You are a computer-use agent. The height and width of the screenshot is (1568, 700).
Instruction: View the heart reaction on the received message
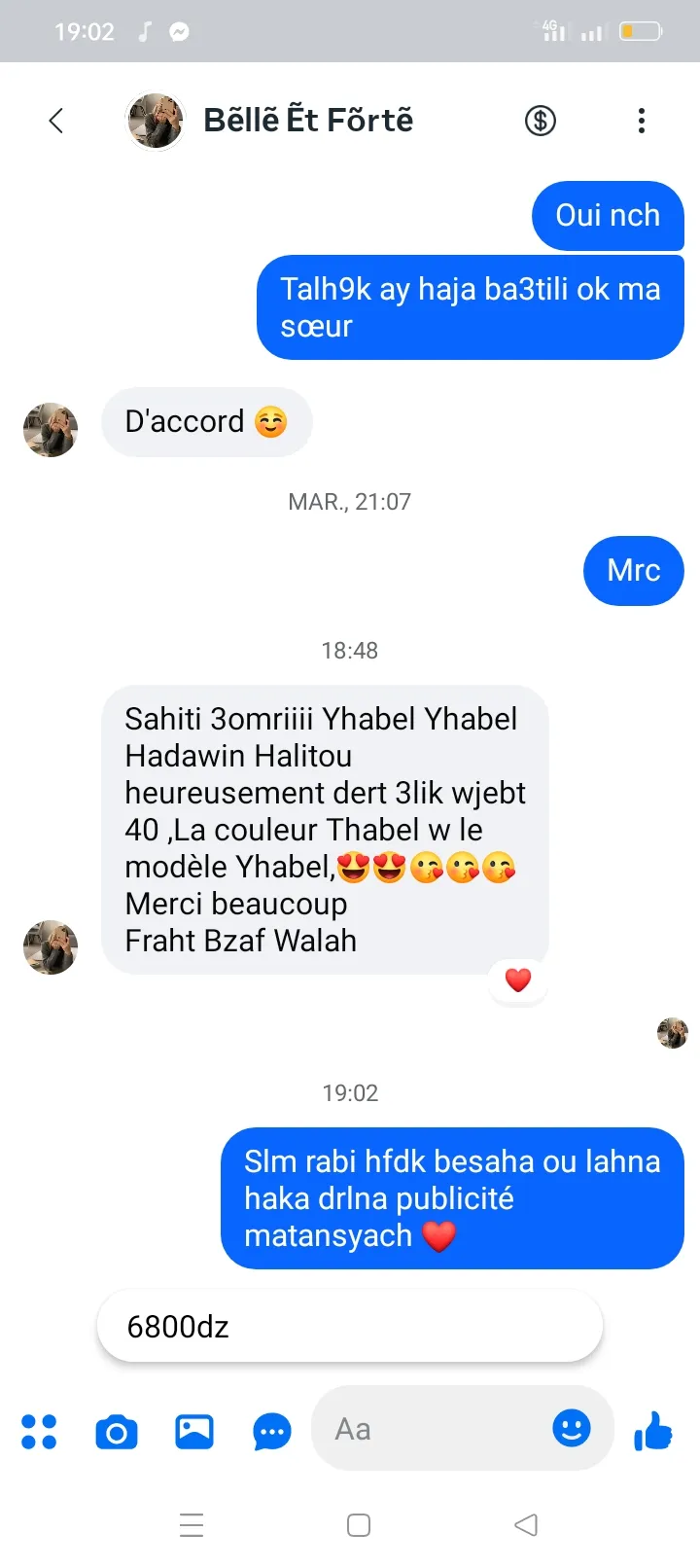[518, 980]
